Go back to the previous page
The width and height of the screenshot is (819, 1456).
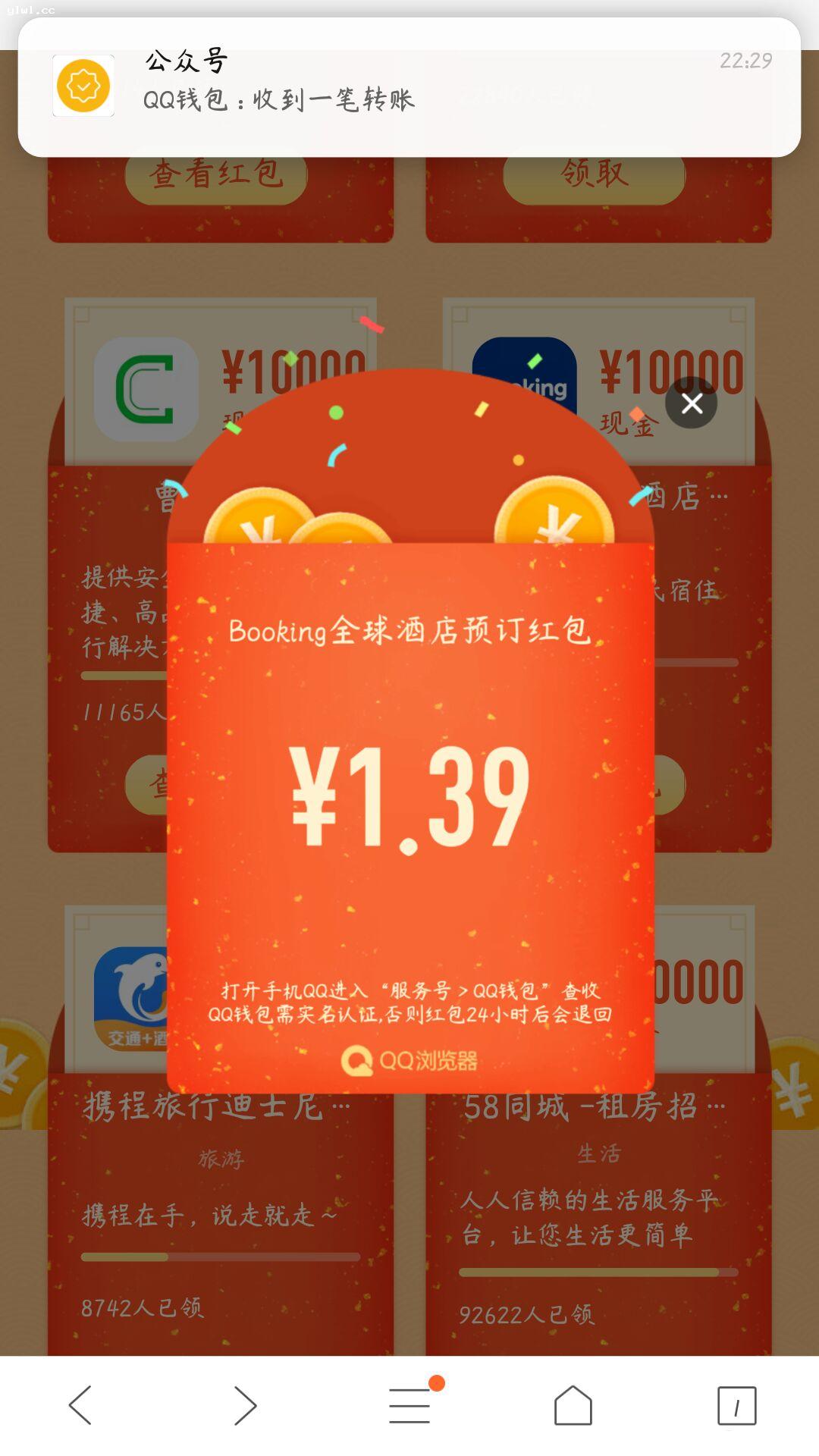(81, 1405)
